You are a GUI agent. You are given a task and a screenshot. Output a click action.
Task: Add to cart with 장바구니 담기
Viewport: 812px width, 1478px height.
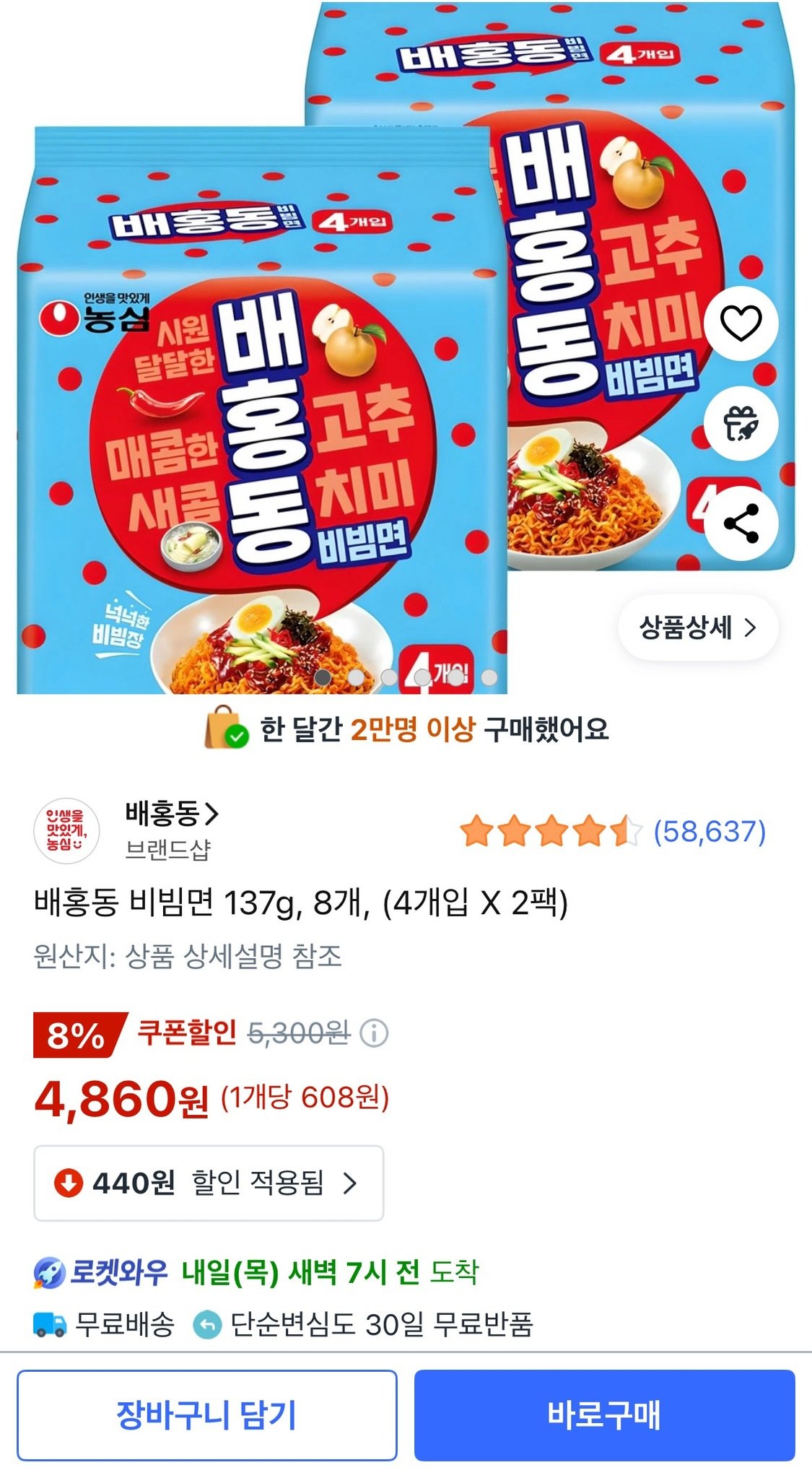207,1415
